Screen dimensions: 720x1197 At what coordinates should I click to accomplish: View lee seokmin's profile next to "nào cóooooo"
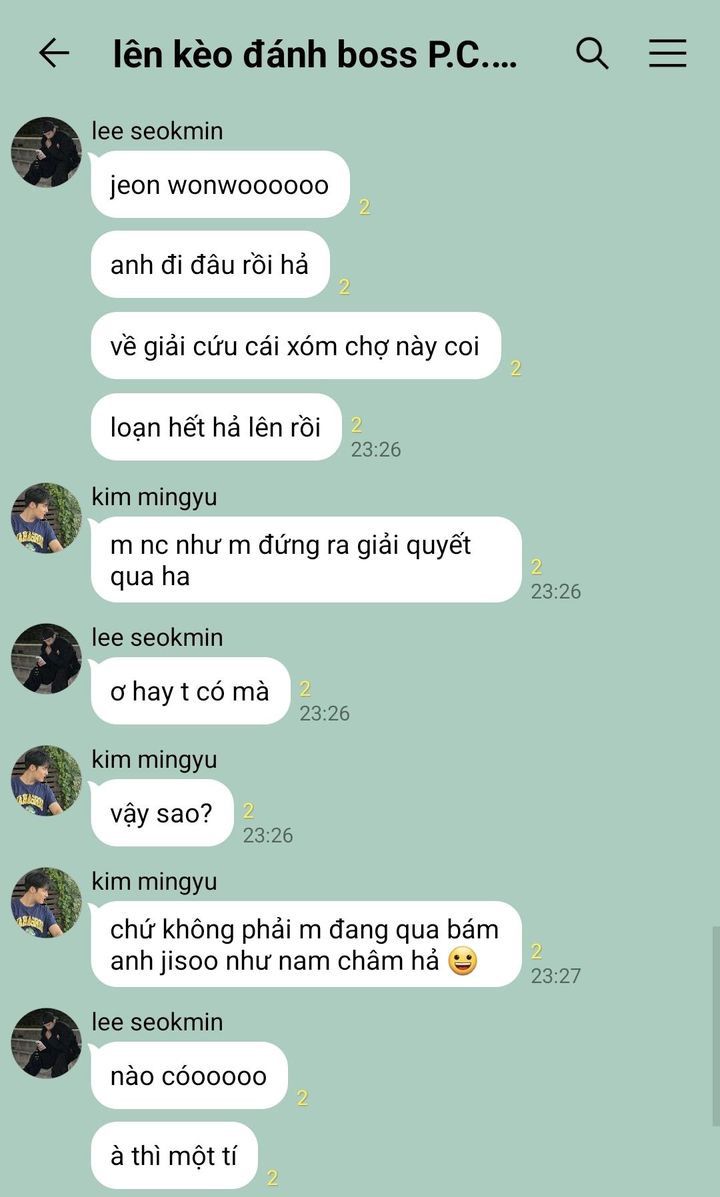click(46, 1043)
